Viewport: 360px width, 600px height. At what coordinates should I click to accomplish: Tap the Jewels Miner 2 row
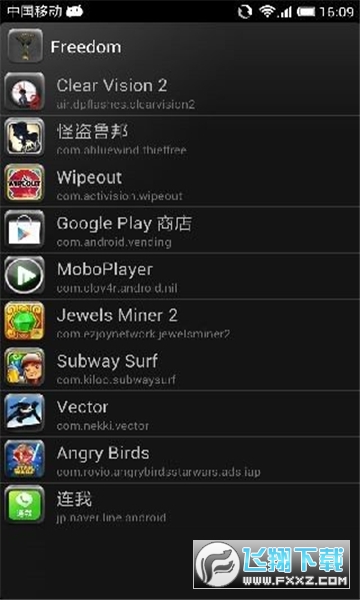(x=180, y=321)
